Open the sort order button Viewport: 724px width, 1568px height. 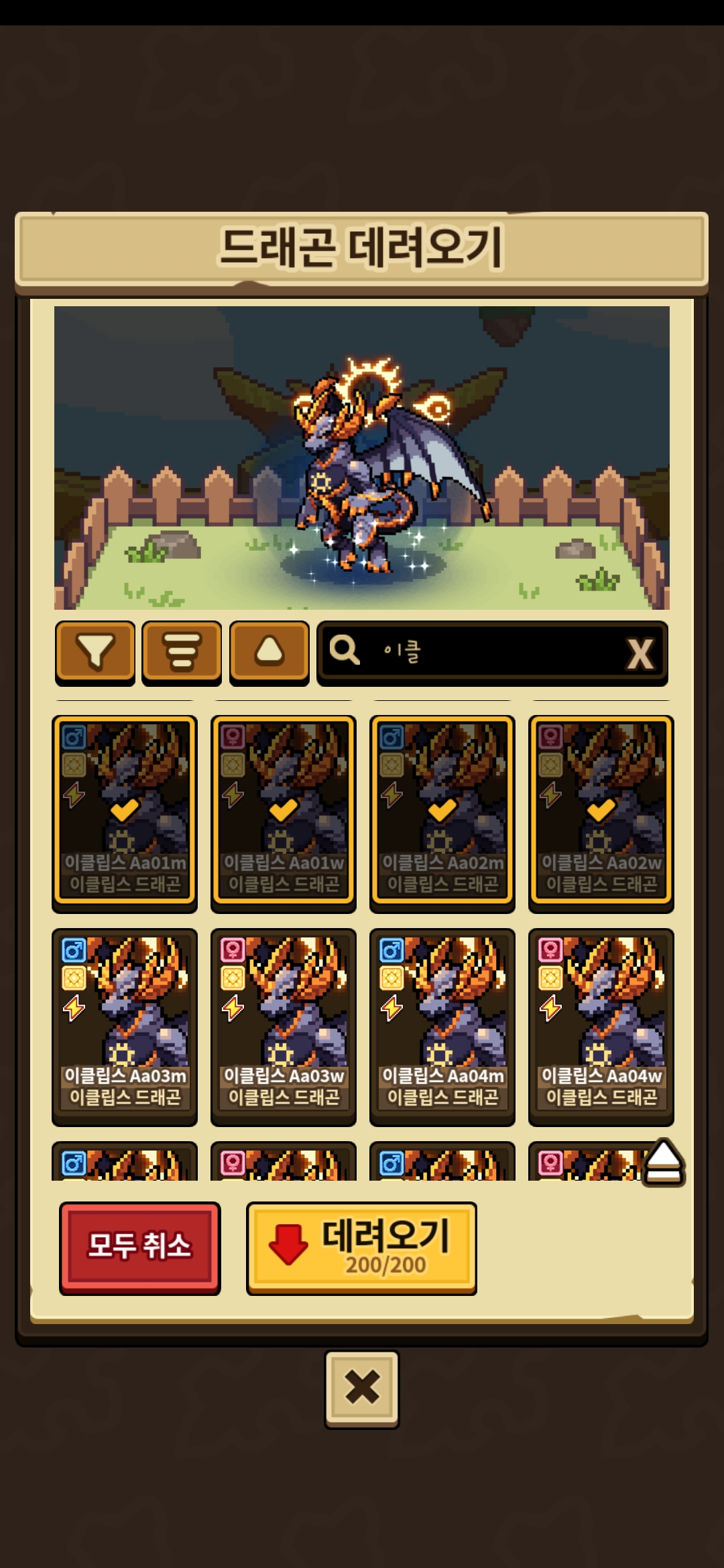click(x=182, y=652)
